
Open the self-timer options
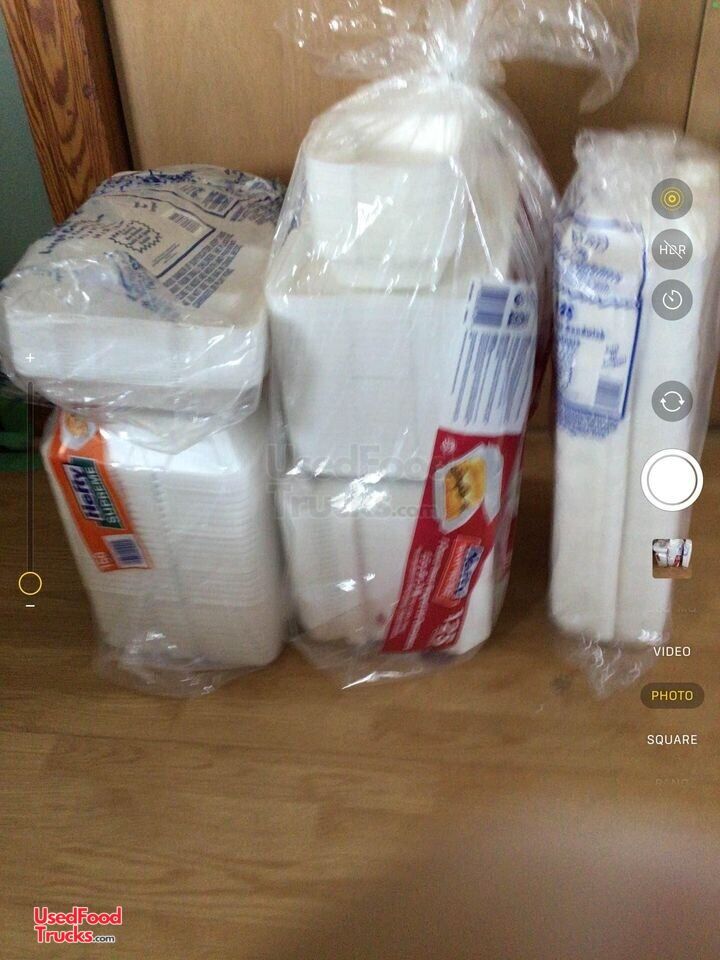coord(672,300)
